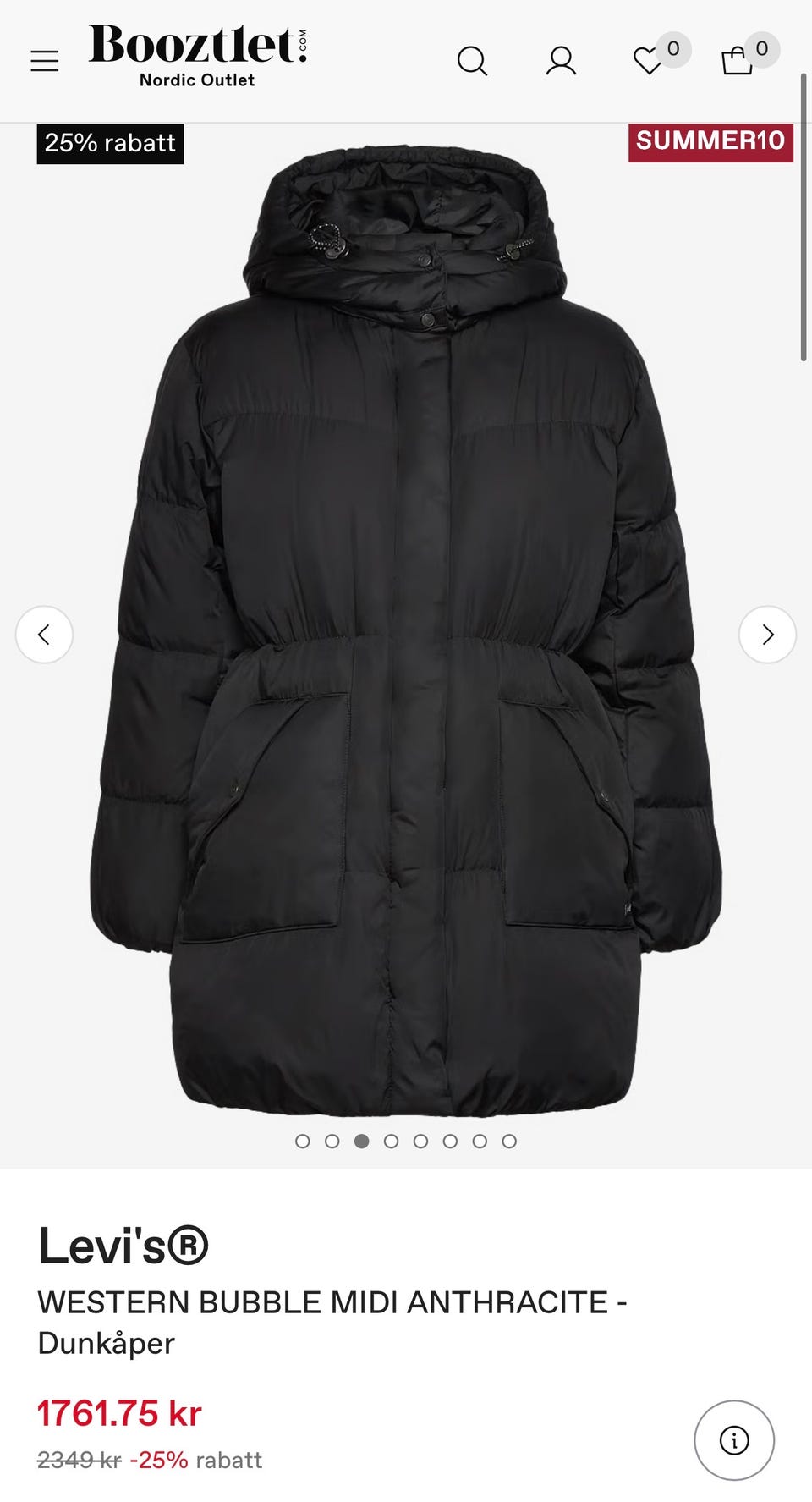Show the next product image
The image size is (812, 1502).
coord(767,635)
